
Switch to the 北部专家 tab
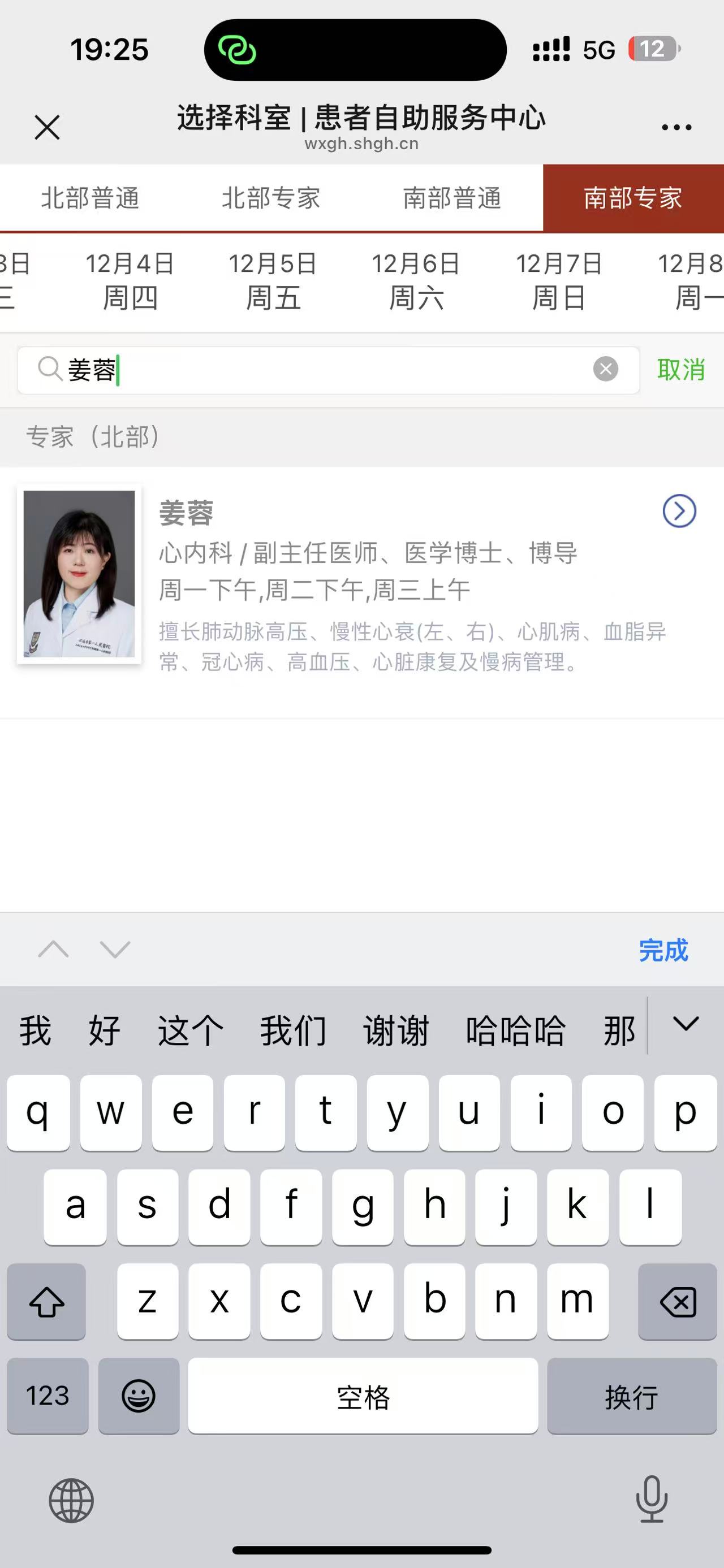click(x=271, y=198)
